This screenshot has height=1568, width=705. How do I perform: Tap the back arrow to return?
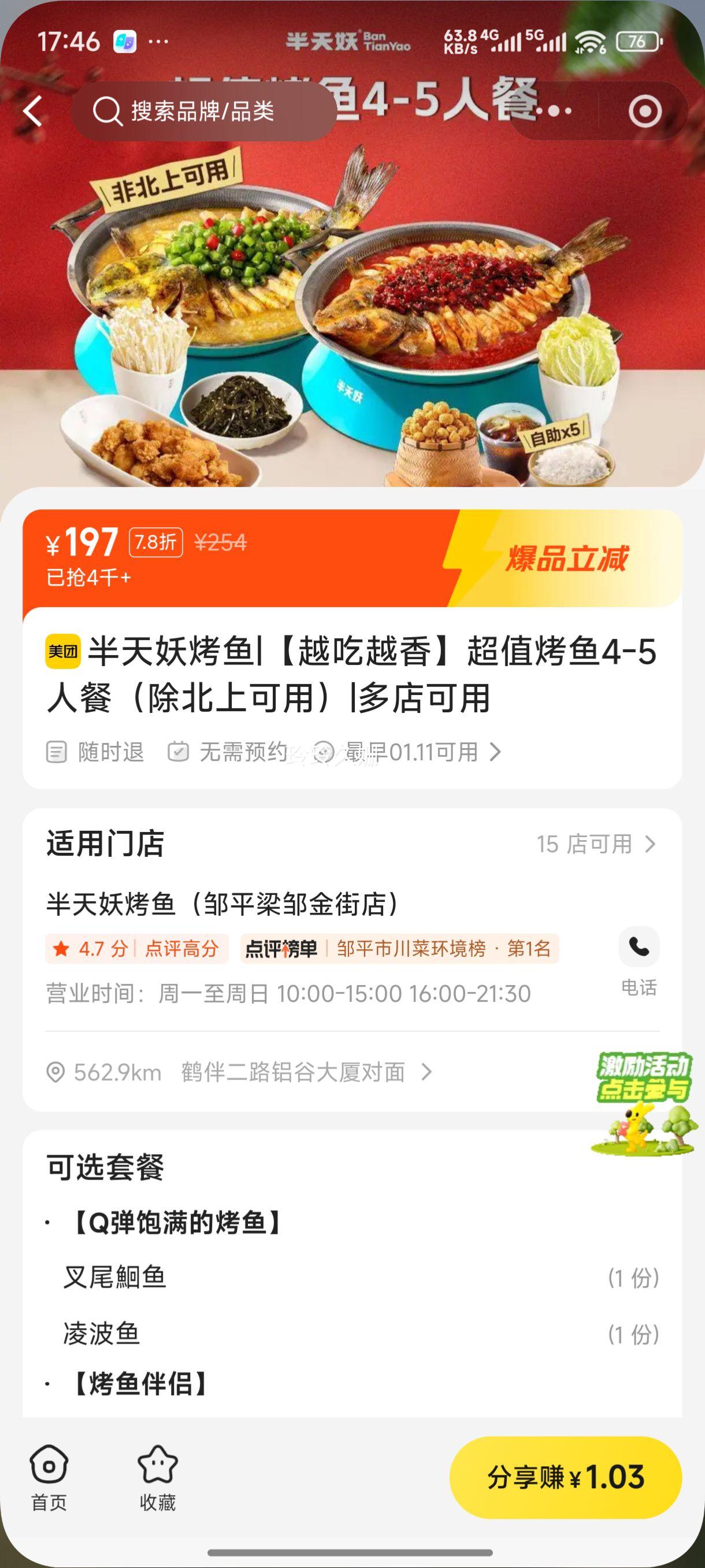(35, 111)
